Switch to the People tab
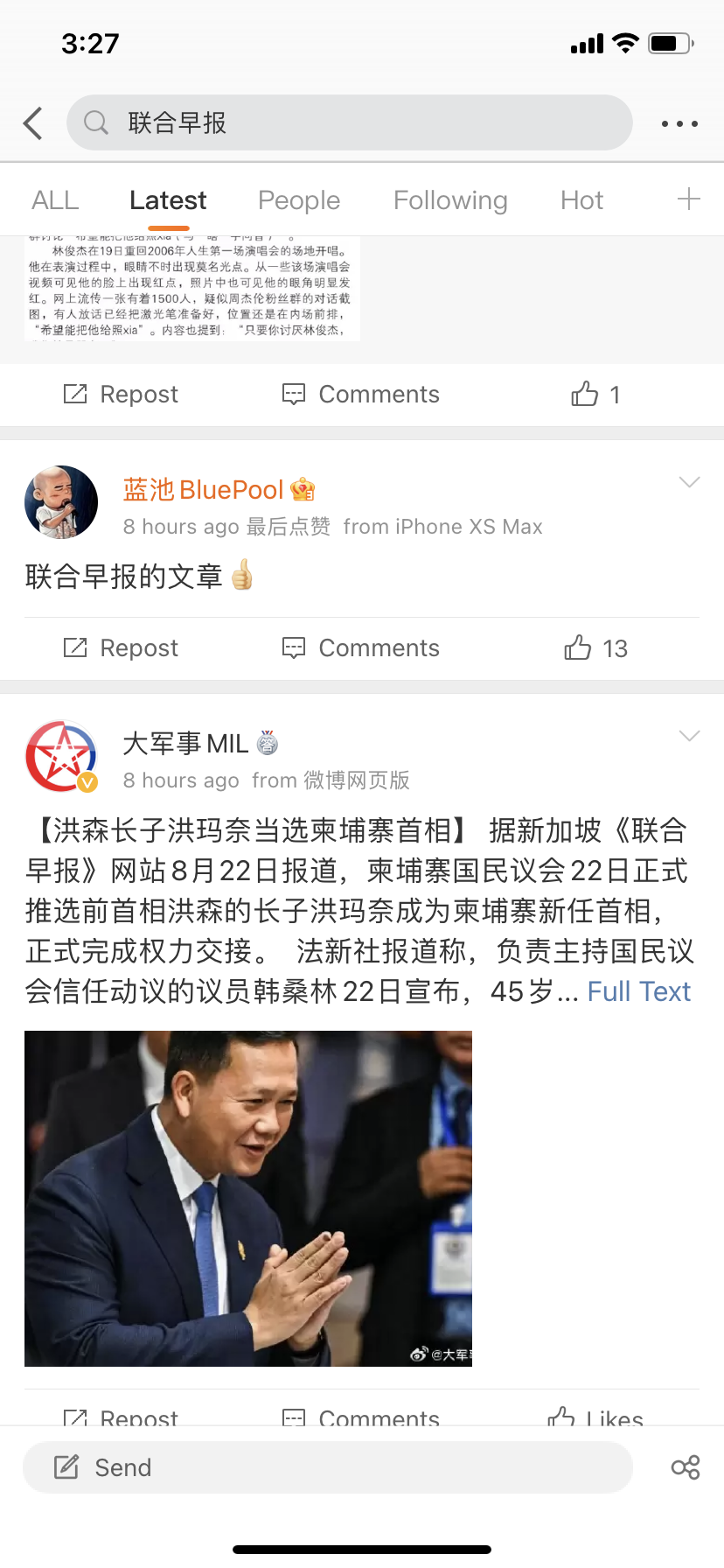724x1568 pixels. (299, 200)
